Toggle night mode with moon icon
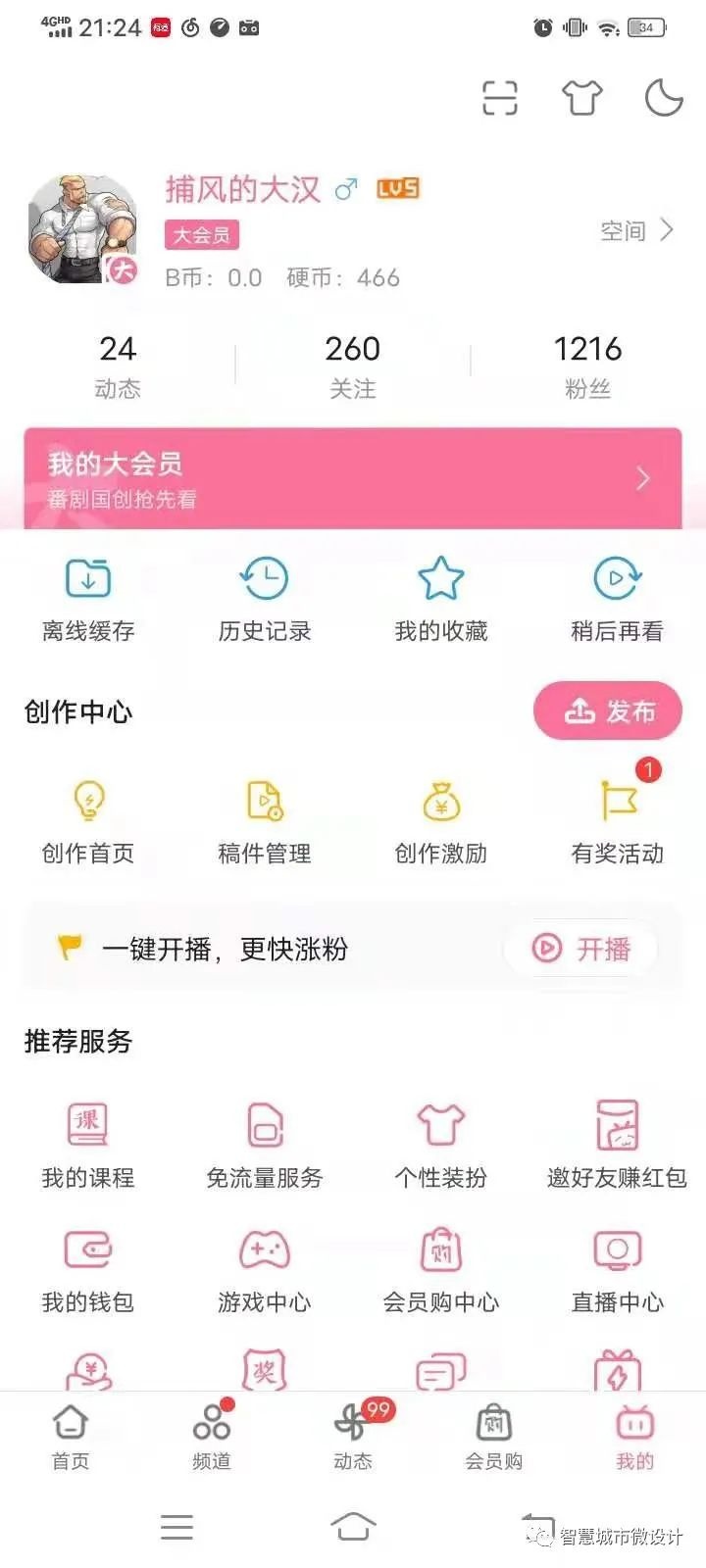 tap(664, 99)
